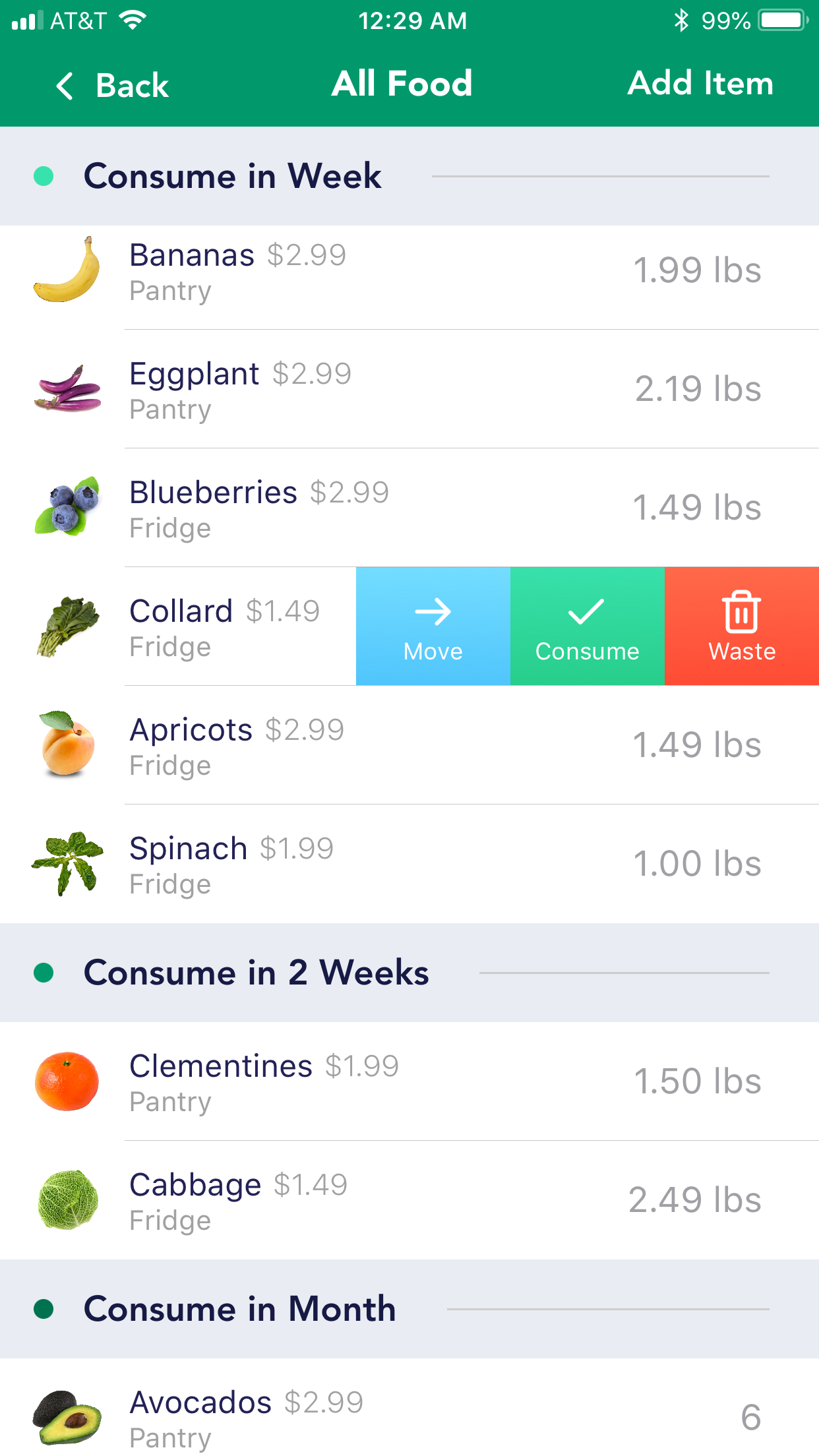The image size is (819, 1456).
Task: Open the All Food title header
Action: click(402, 84)
